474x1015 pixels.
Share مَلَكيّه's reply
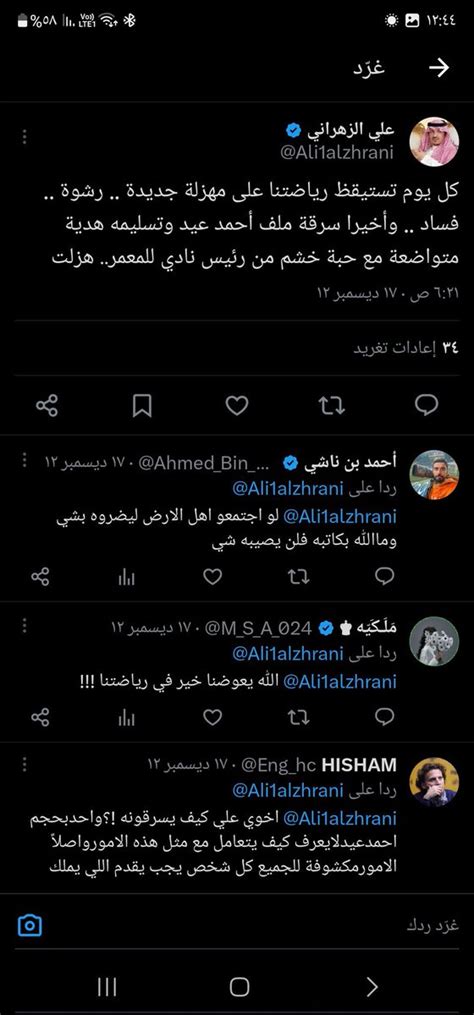pyautogui.click(x=41, y=717)
